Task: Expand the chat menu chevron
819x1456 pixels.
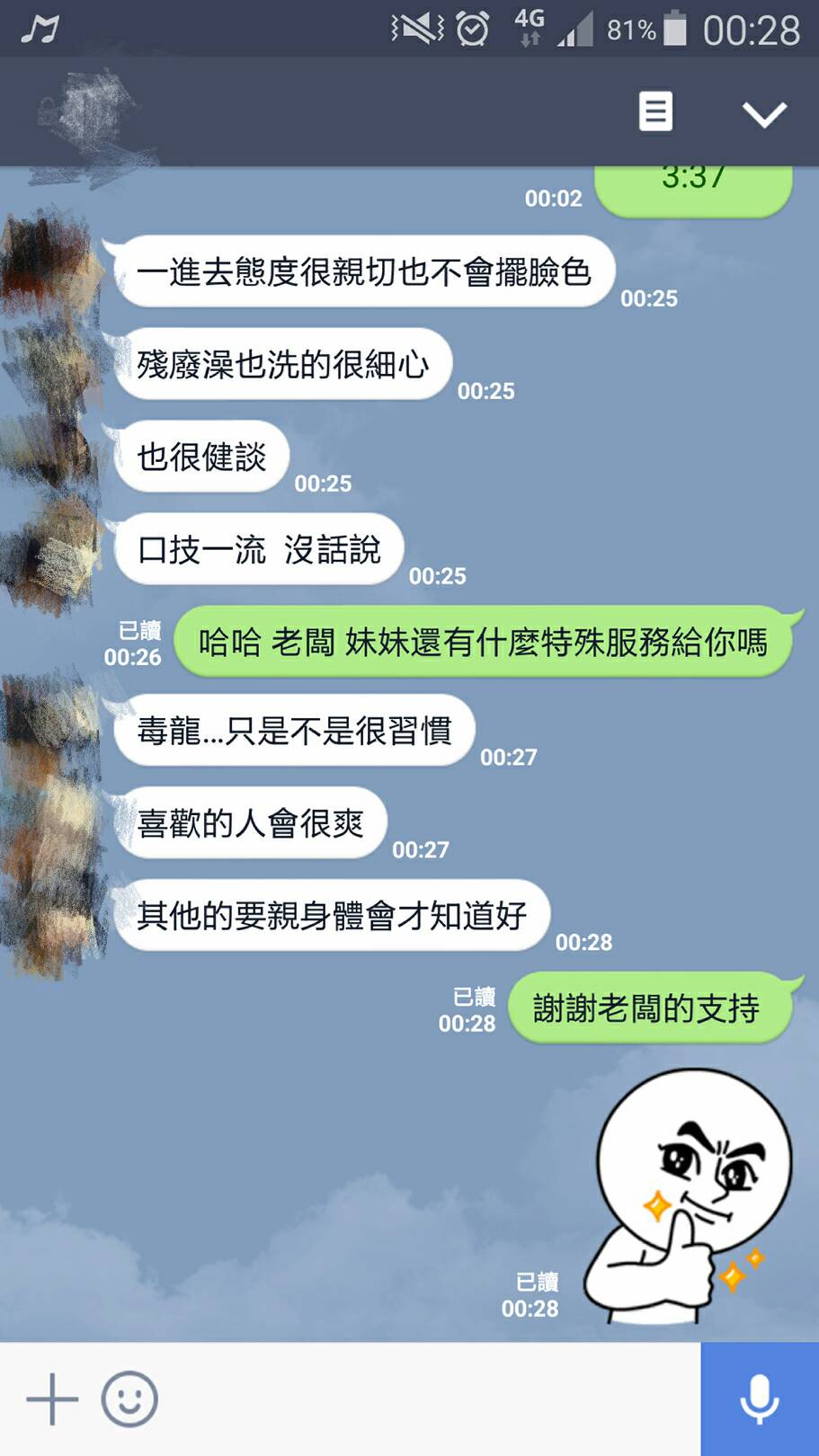Action: [764, 114]
